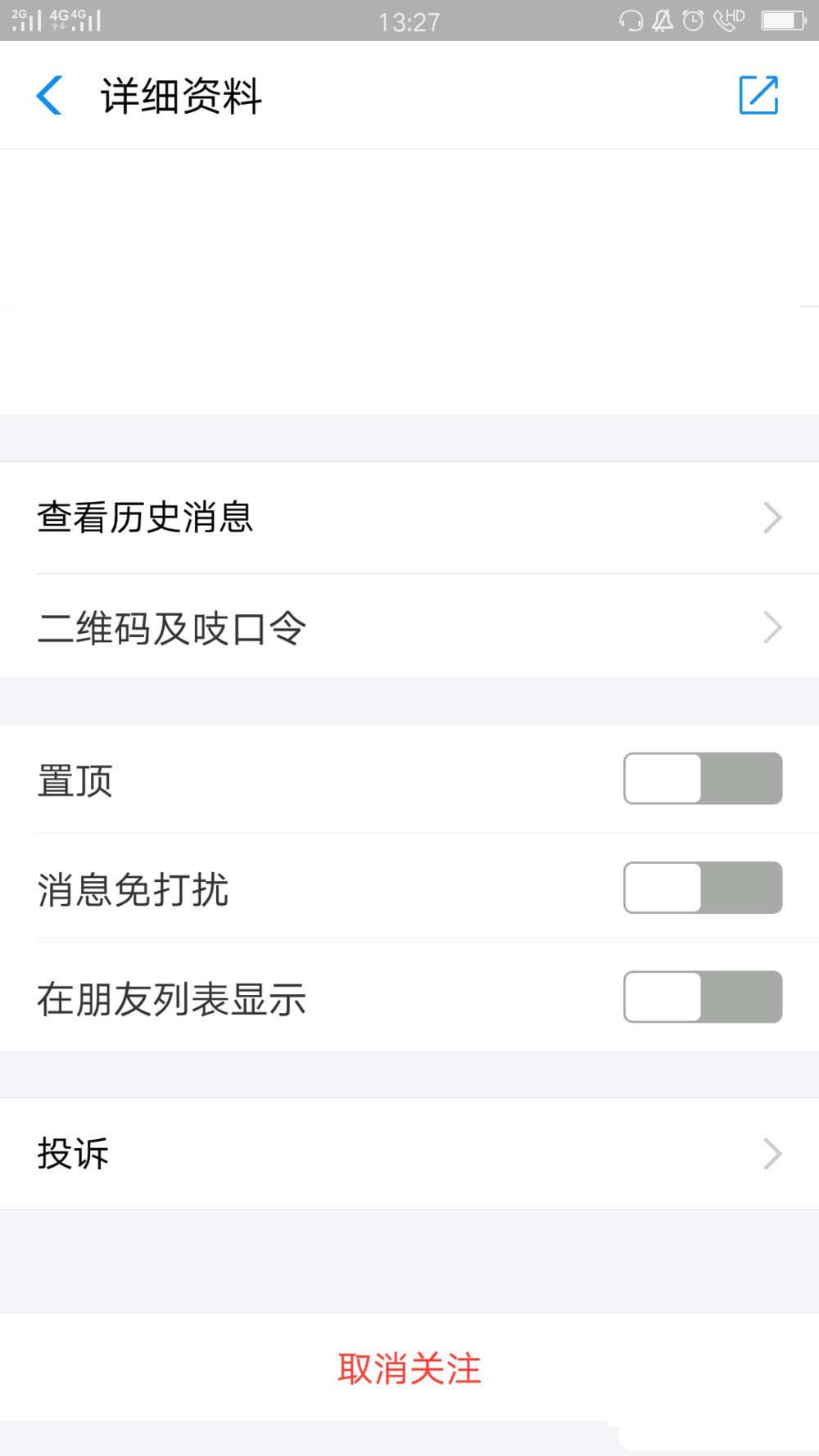The image size is (819, 1456).
Task: Tap 取消关注 to unfollow
Action: 409,1366
